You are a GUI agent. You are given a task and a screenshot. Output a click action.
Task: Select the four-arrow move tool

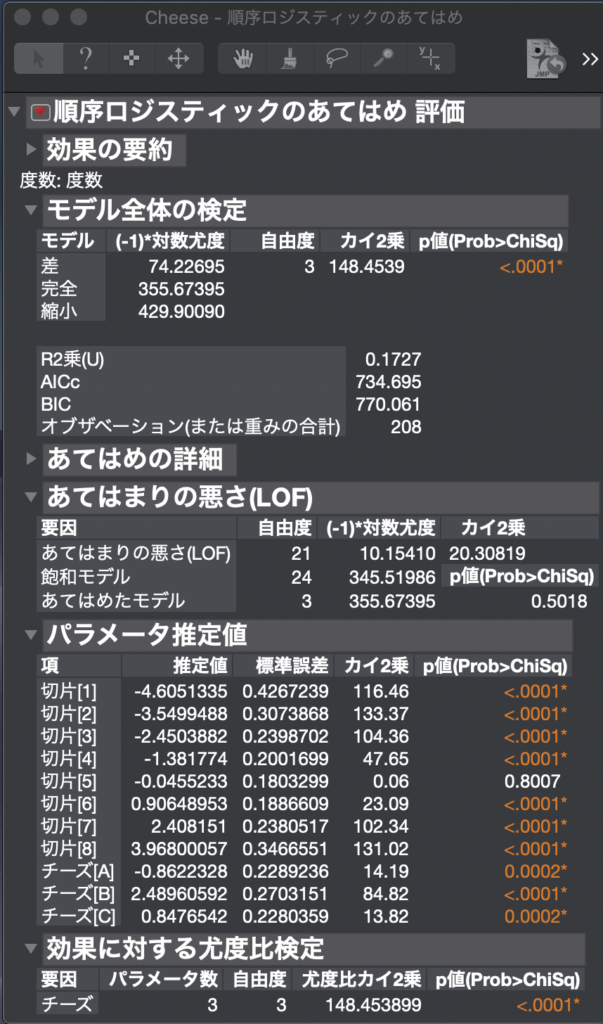[x=178, y=59]
